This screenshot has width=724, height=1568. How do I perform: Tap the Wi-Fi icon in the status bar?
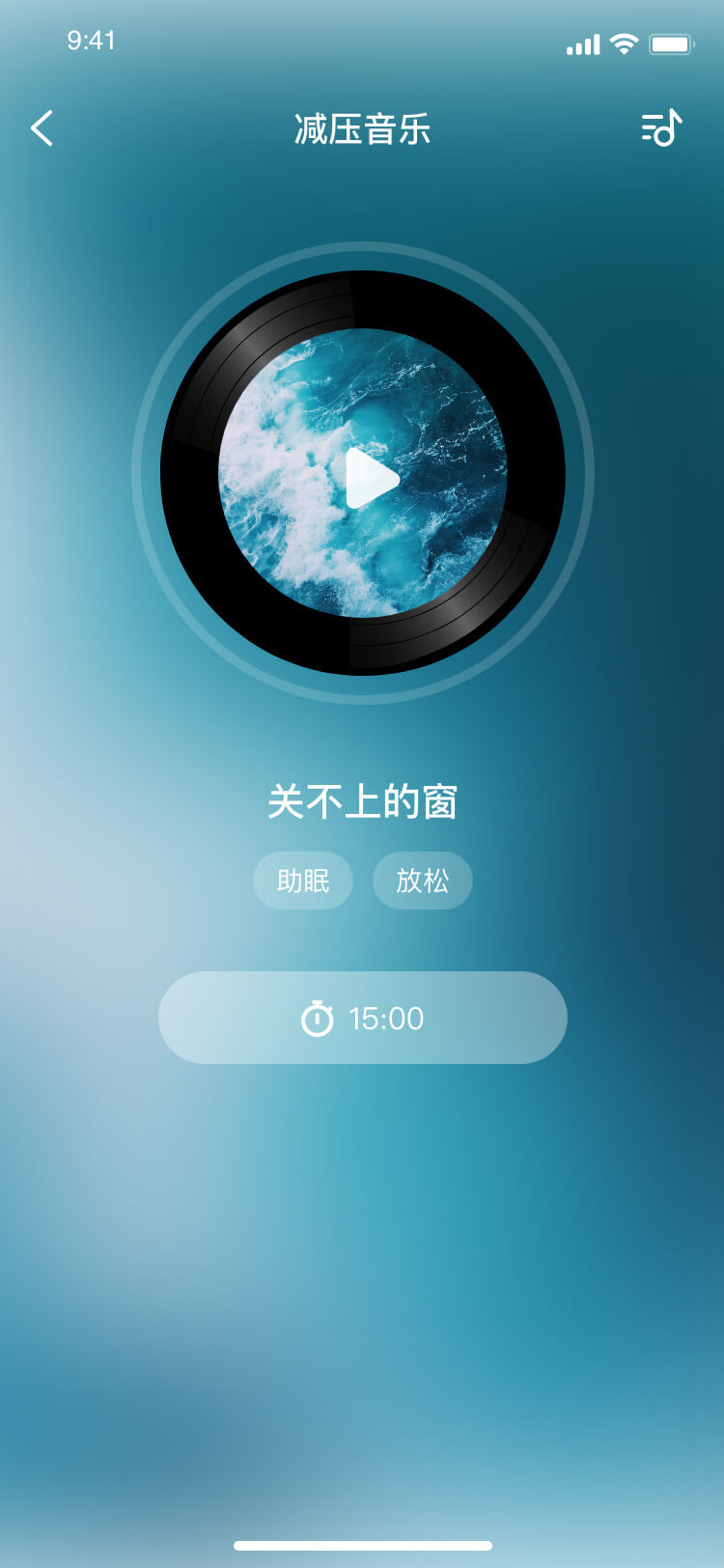(624, 42)
